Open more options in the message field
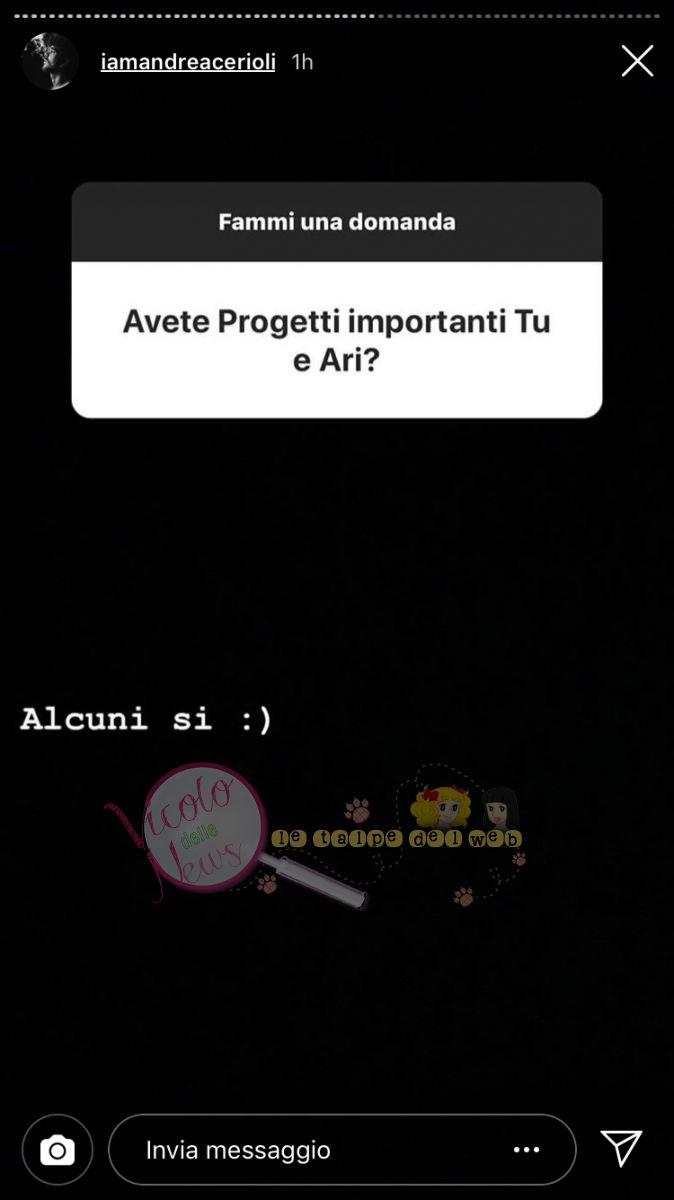The width and height of the screenshot is (674, 1200). (x=526, y=1150)
